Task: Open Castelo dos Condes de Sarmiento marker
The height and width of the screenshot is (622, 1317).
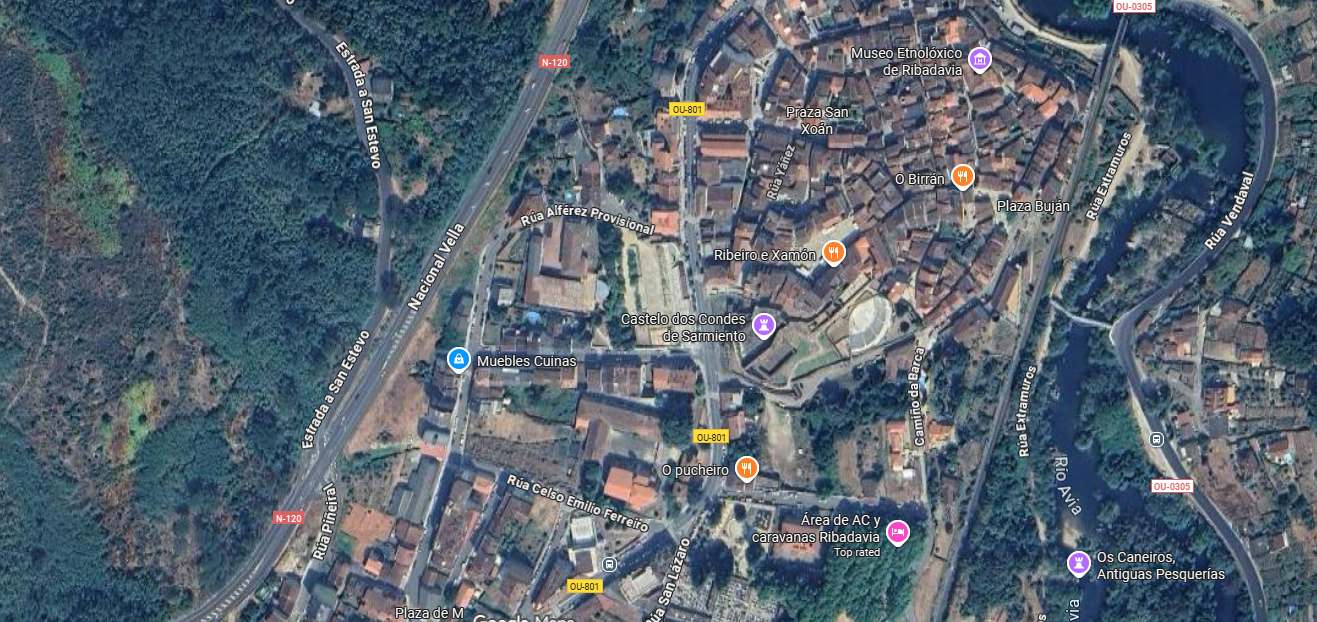Action: (x=764, y=325)
